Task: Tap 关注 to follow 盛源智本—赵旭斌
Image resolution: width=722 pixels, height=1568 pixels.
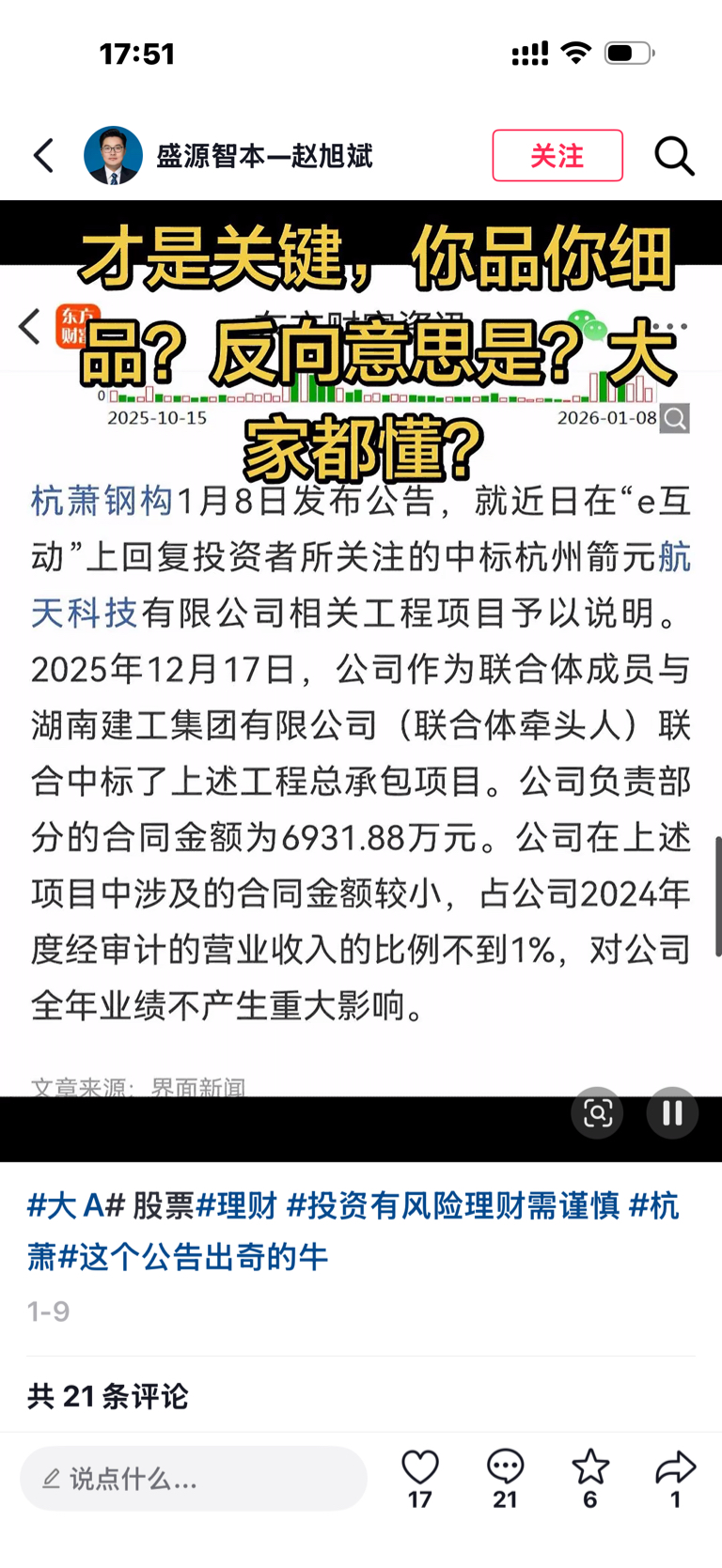Action: coord(557,156)
